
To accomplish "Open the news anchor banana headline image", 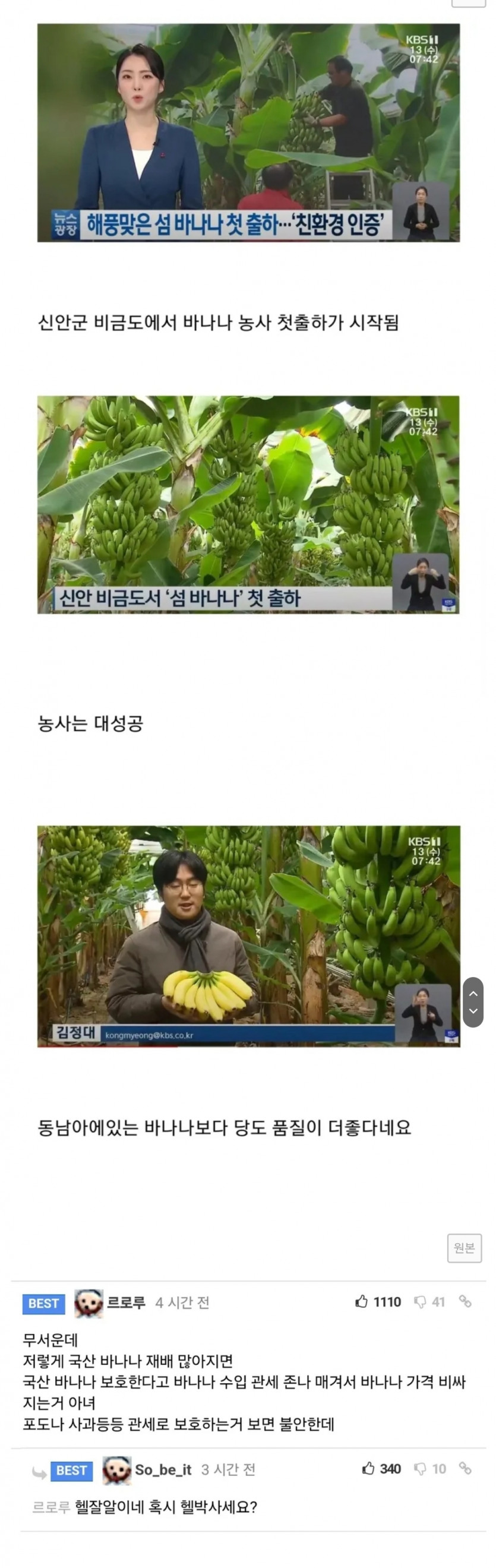I will pyautogui.click(x=248, y=132).
